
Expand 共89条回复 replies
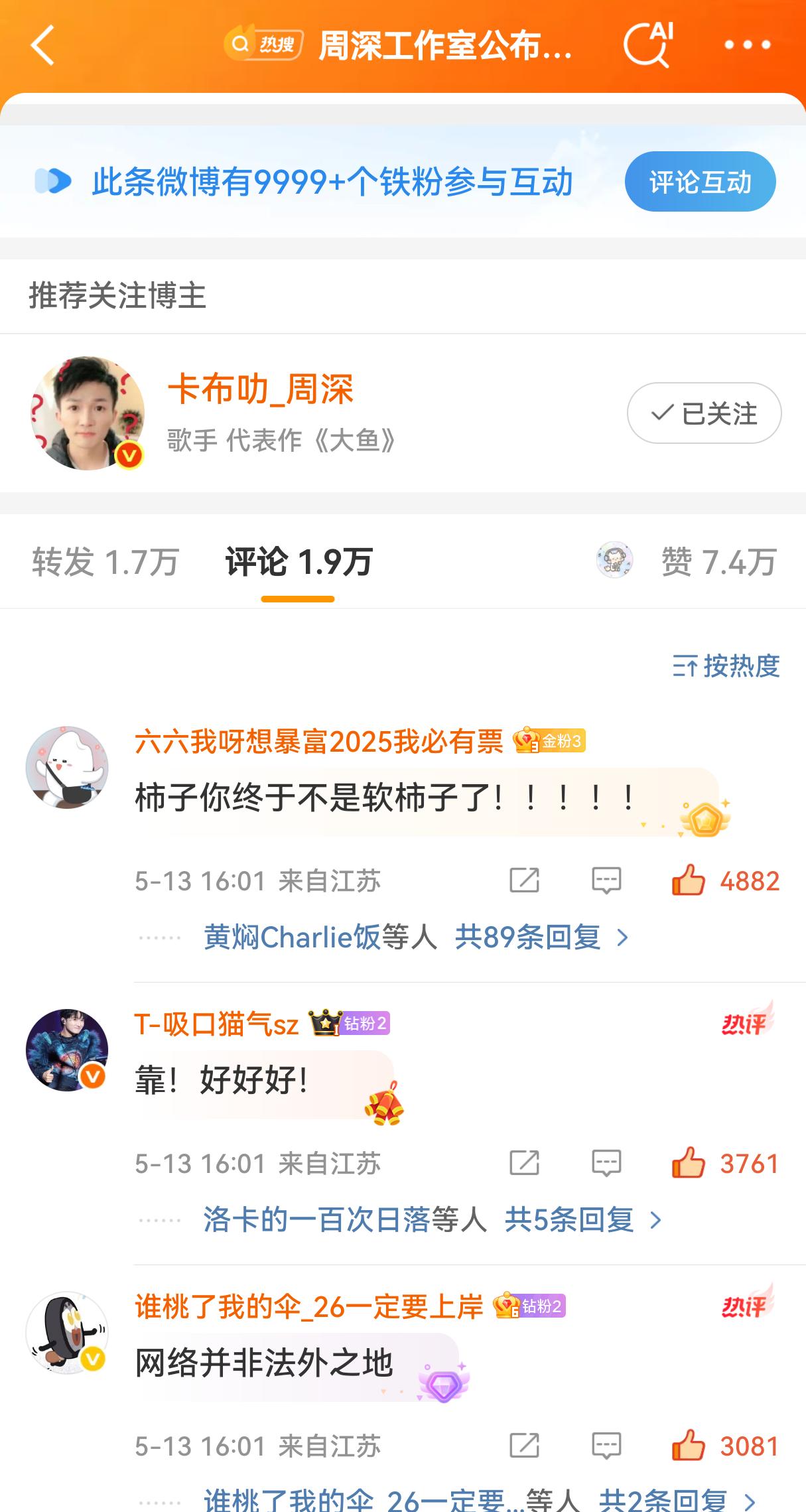540,937
